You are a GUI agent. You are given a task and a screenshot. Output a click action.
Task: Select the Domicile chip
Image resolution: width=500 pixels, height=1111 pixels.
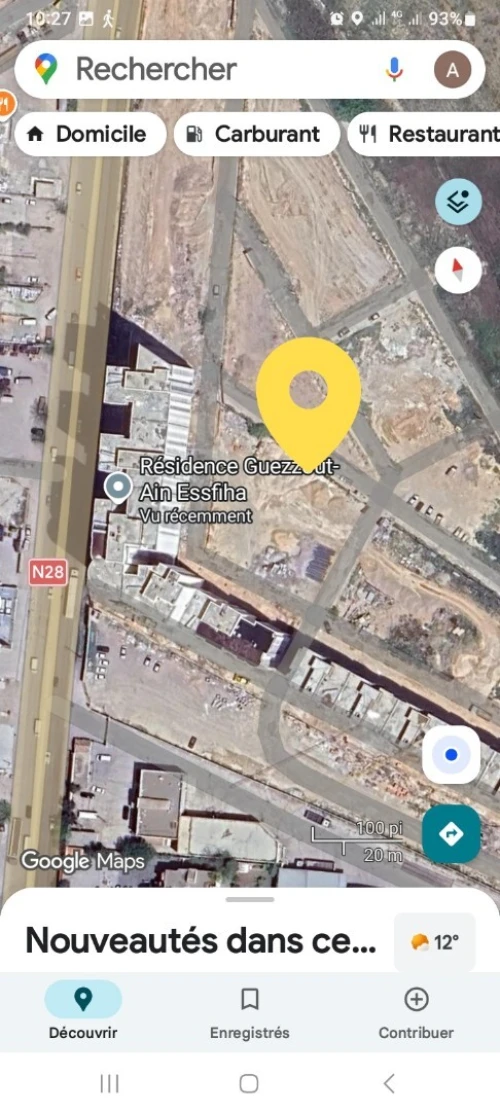(91, 134)
